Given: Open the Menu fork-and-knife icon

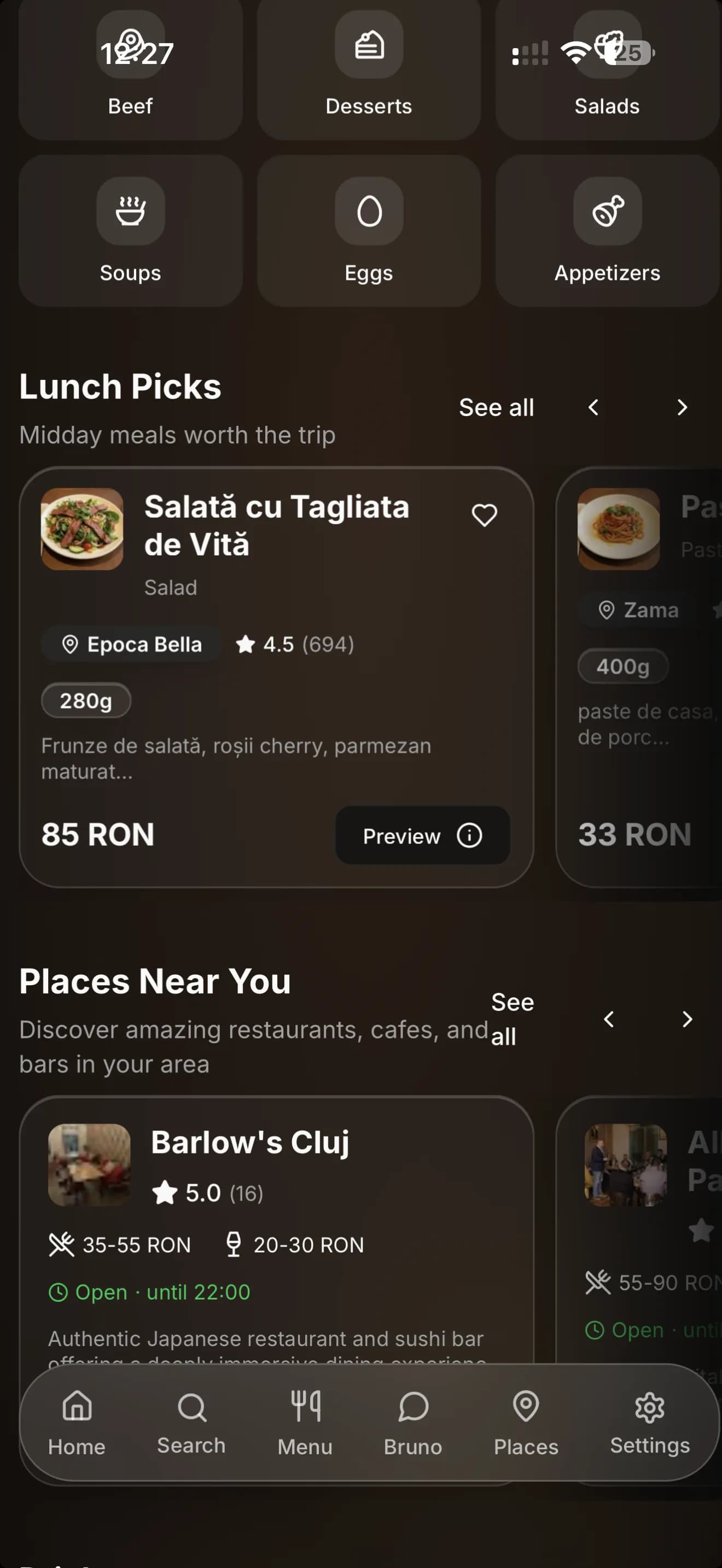Looking at the screenshot, I should pyautogui.click(x=305, y=1407).
